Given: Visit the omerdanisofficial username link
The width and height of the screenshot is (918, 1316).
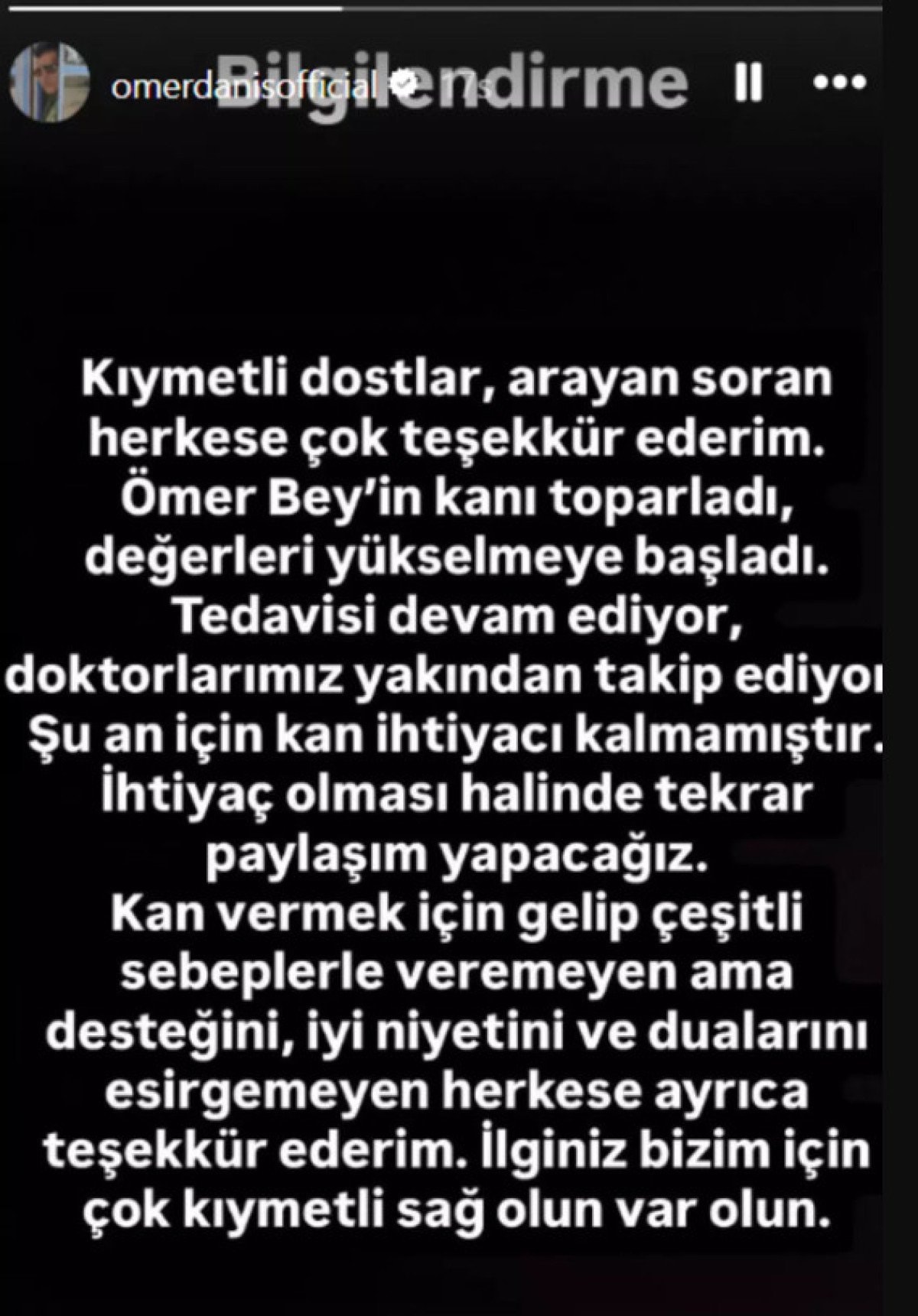Looking at the screenshot, I should 244,86.
